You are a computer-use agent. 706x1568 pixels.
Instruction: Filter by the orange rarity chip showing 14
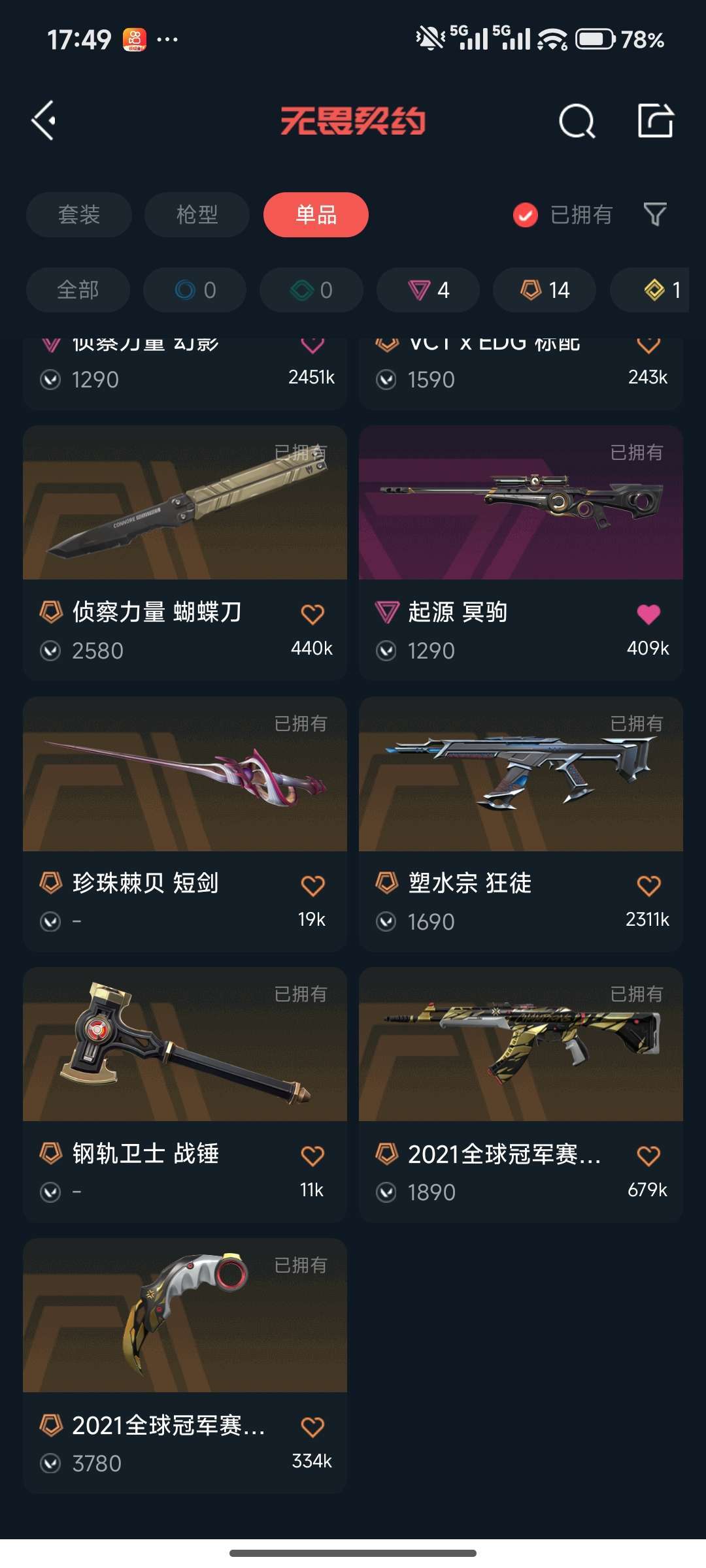point(545,290)
